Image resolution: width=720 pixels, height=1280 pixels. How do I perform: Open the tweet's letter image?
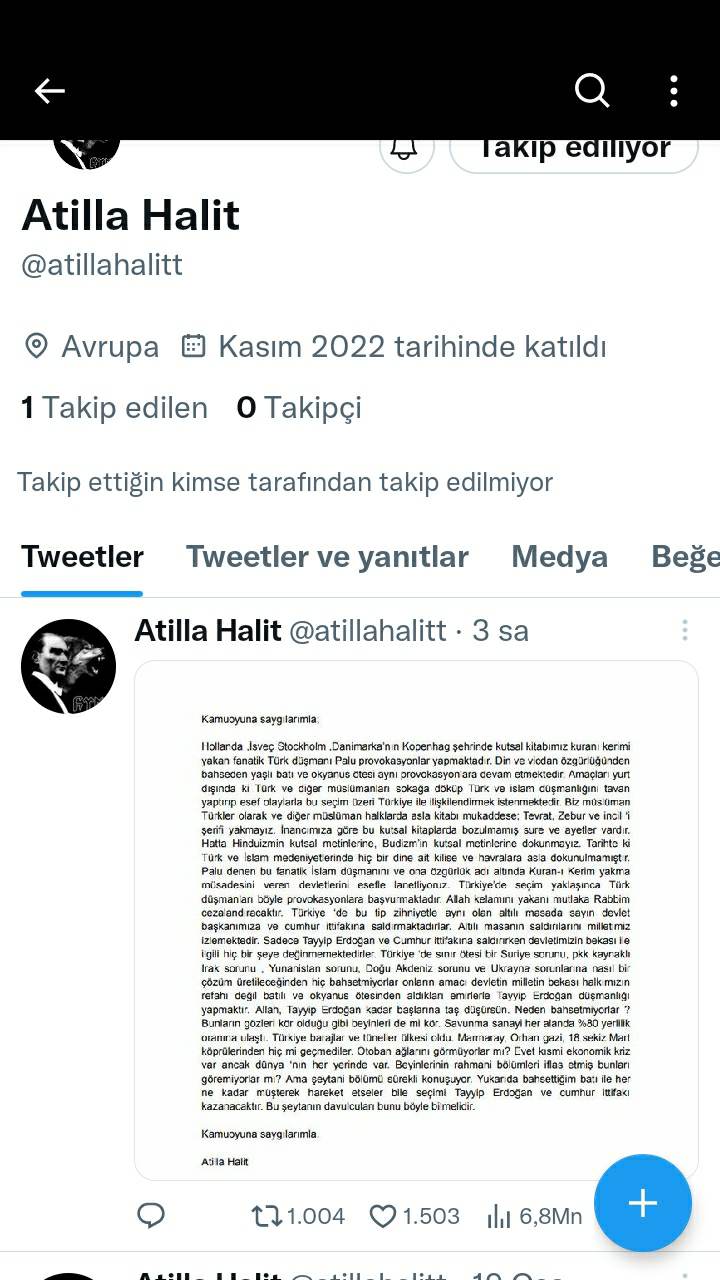(416, 920)
